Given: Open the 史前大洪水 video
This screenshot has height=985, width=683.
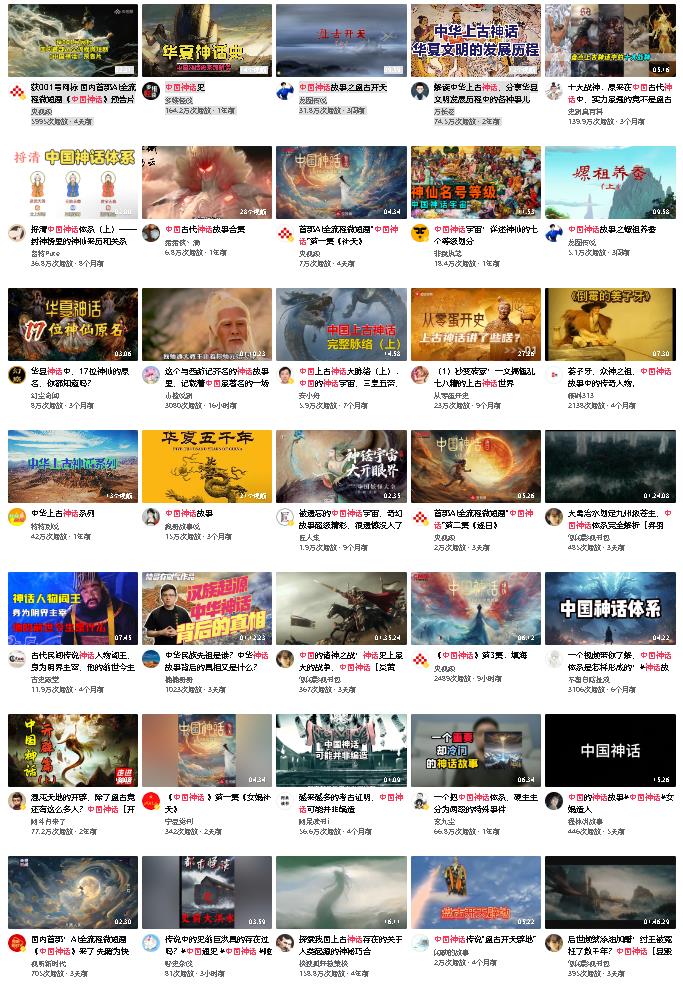Looking at the screenshot, I should [206, 893].
